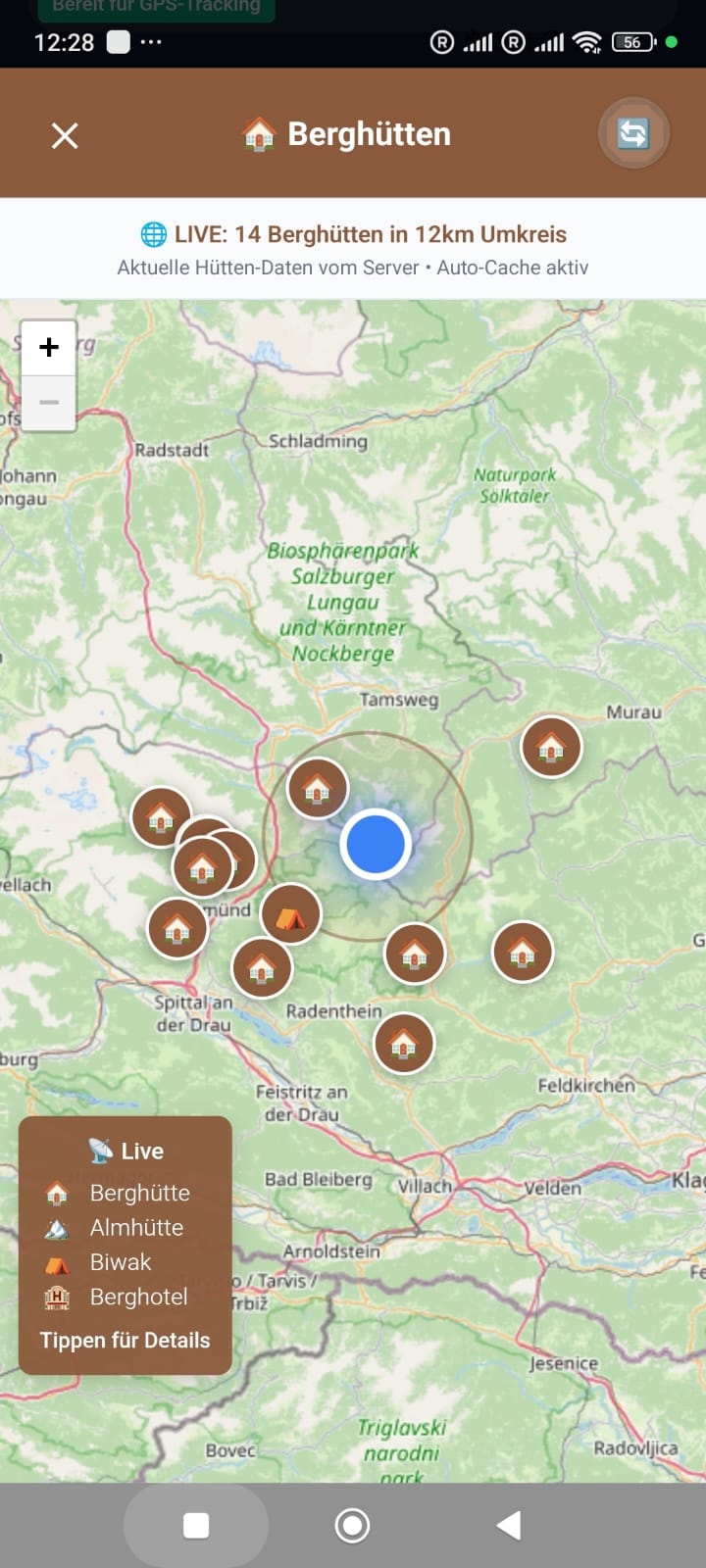
Task: Zoom in on the map
Action: pos(49,347)
